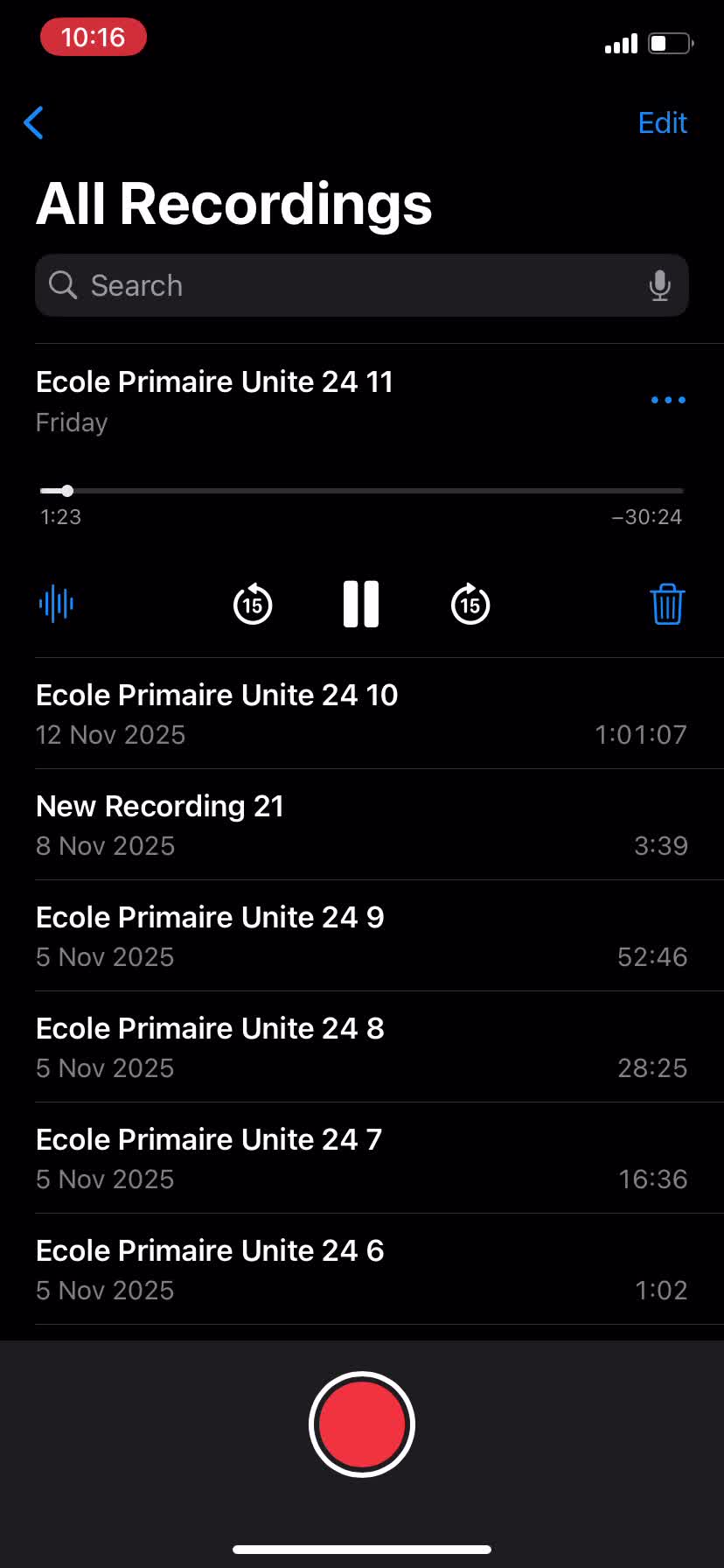Screen dimensions: 724x1568
Task: Expand Ecole Primaire Unite 24 8
Action: pyautogui.click(x=361, y=1046)
